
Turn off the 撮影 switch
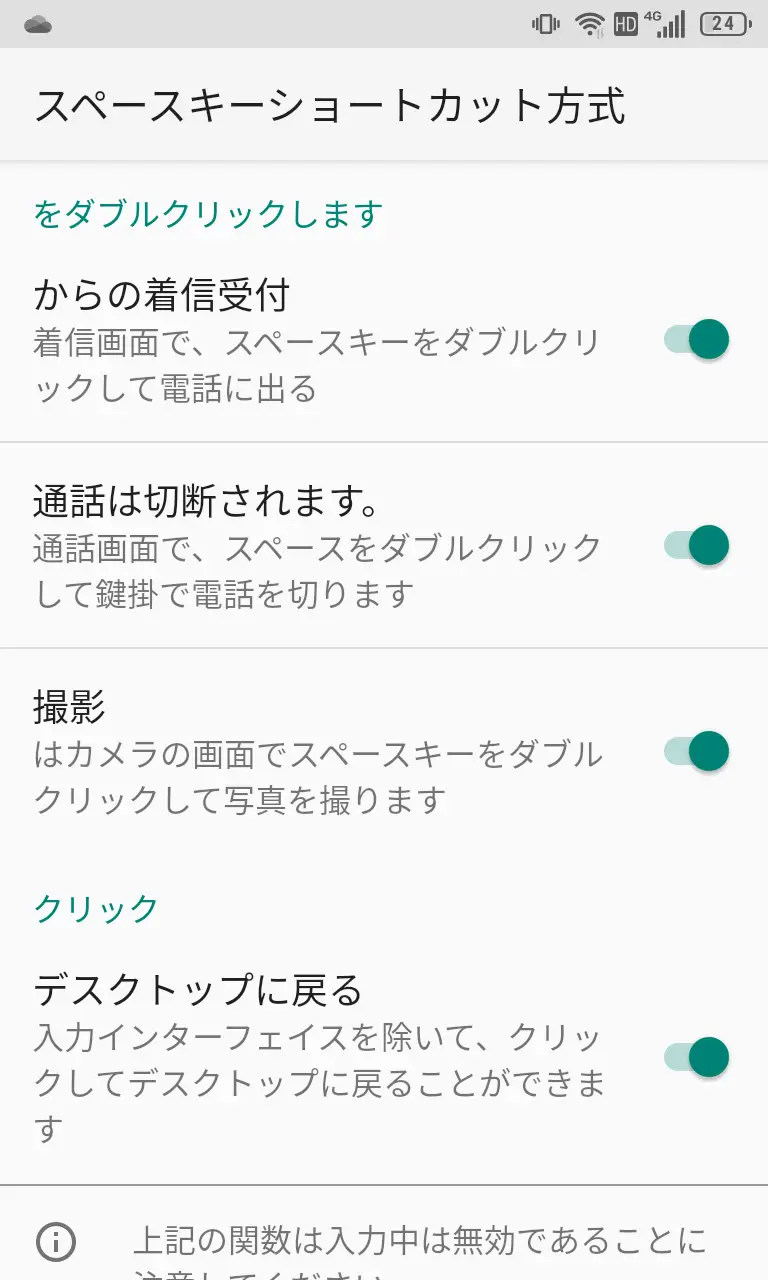point(697,751)
